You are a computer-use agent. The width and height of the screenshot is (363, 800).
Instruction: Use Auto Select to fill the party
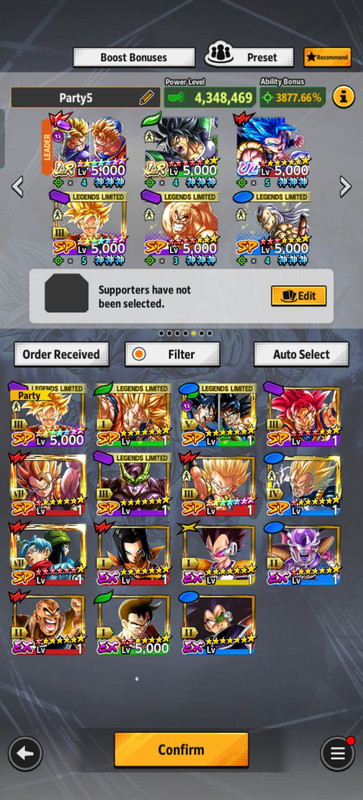coord(301,354)
